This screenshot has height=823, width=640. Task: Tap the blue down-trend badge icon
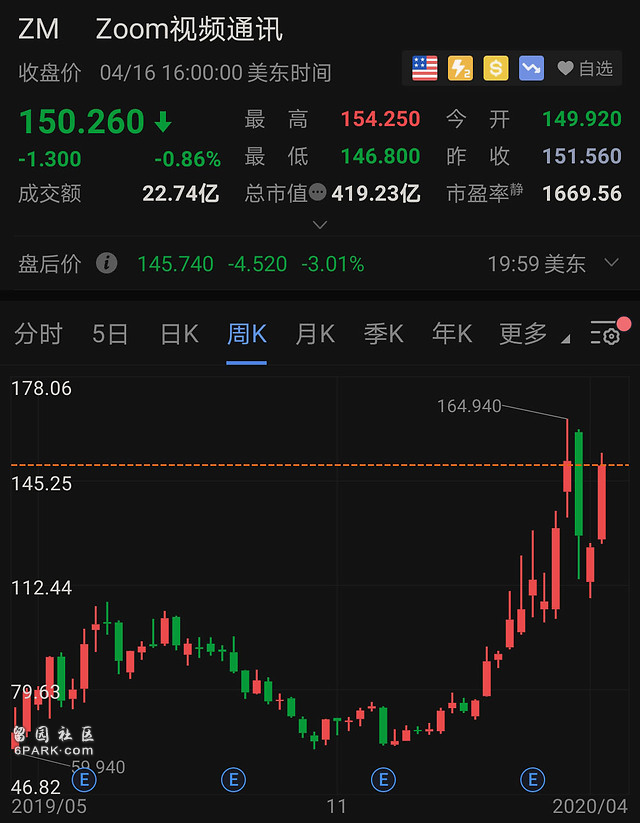(531, 68)
